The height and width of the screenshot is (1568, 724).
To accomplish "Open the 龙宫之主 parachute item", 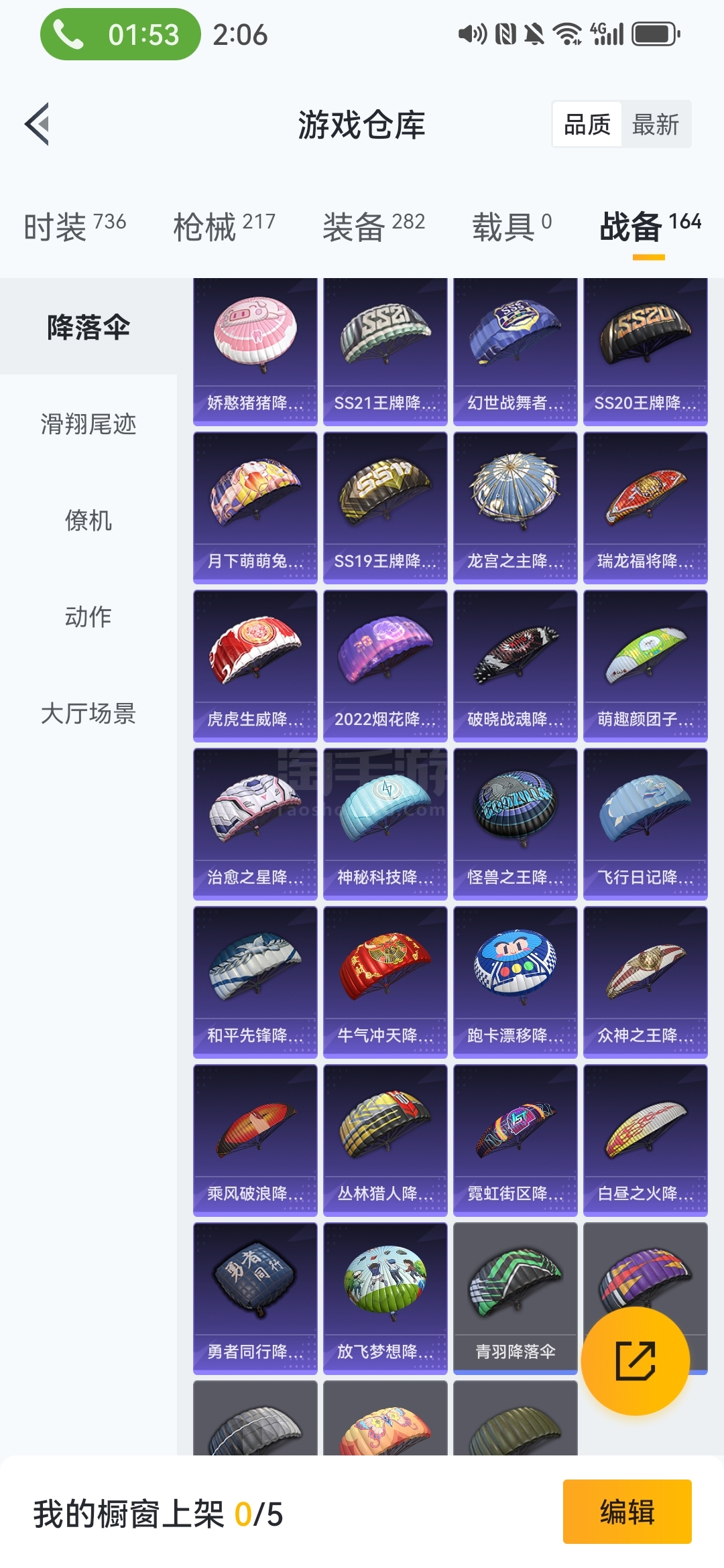I will [515, 508].
